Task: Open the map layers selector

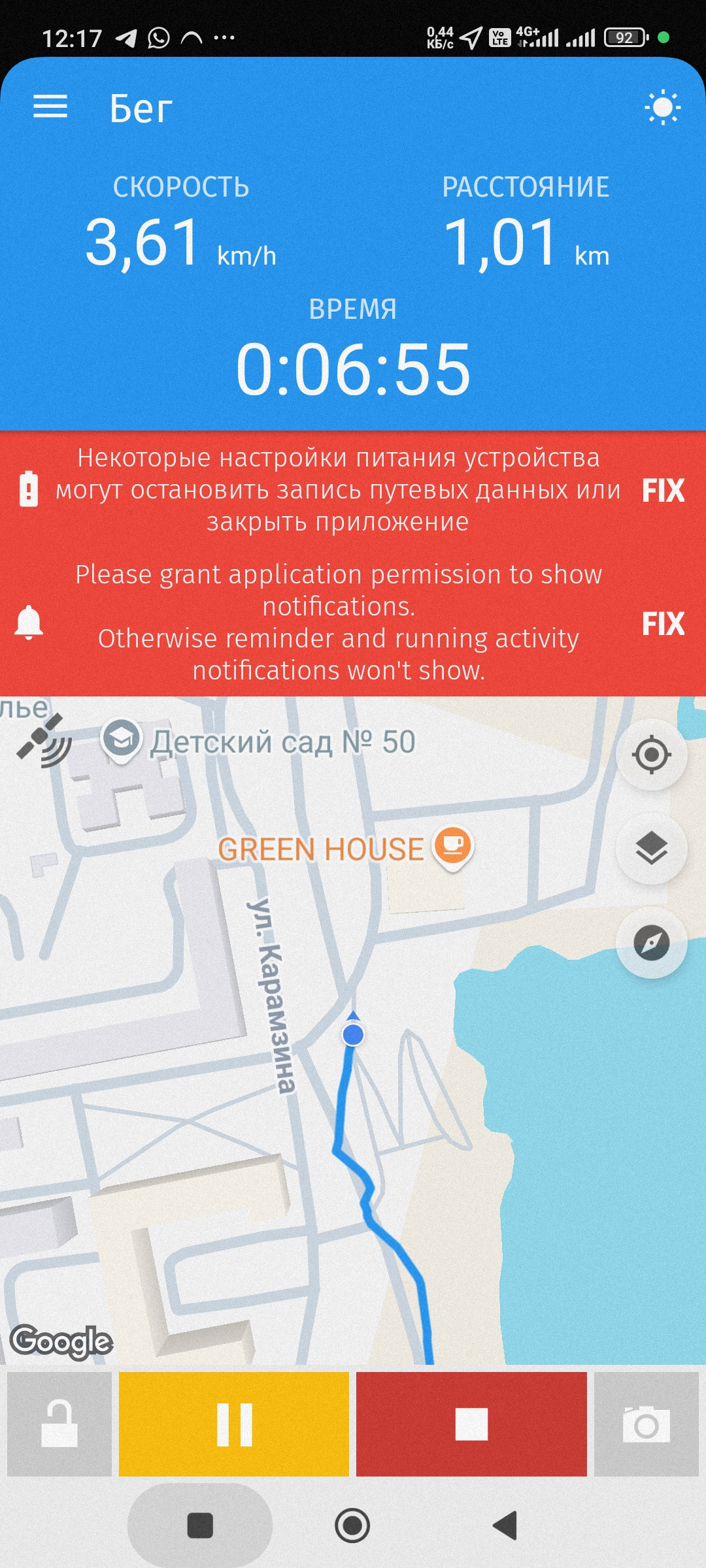Action: click(x=651, y=849)
